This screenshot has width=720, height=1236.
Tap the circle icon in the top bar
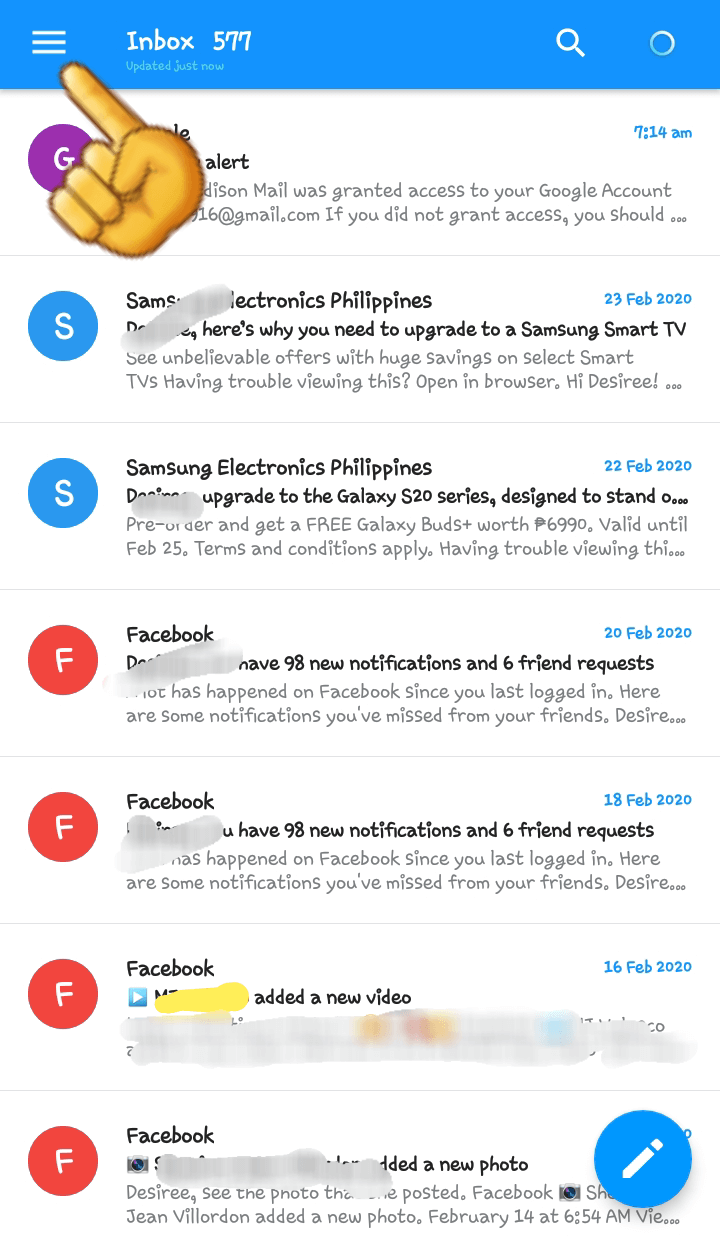662,43
